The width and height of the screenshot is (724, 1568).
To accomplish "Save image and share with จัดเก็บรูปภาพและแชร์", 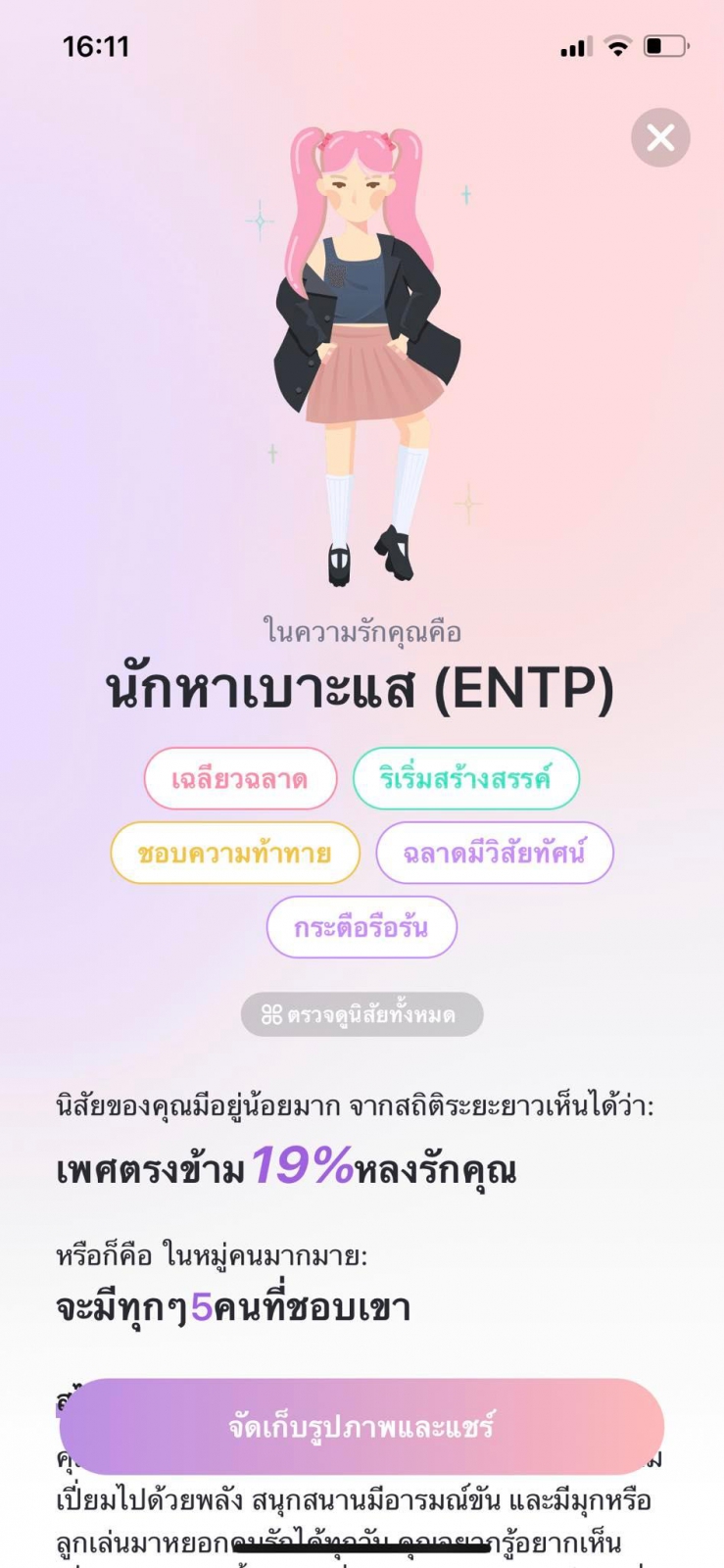I will pyautogui.click(x=362, y=1426).
